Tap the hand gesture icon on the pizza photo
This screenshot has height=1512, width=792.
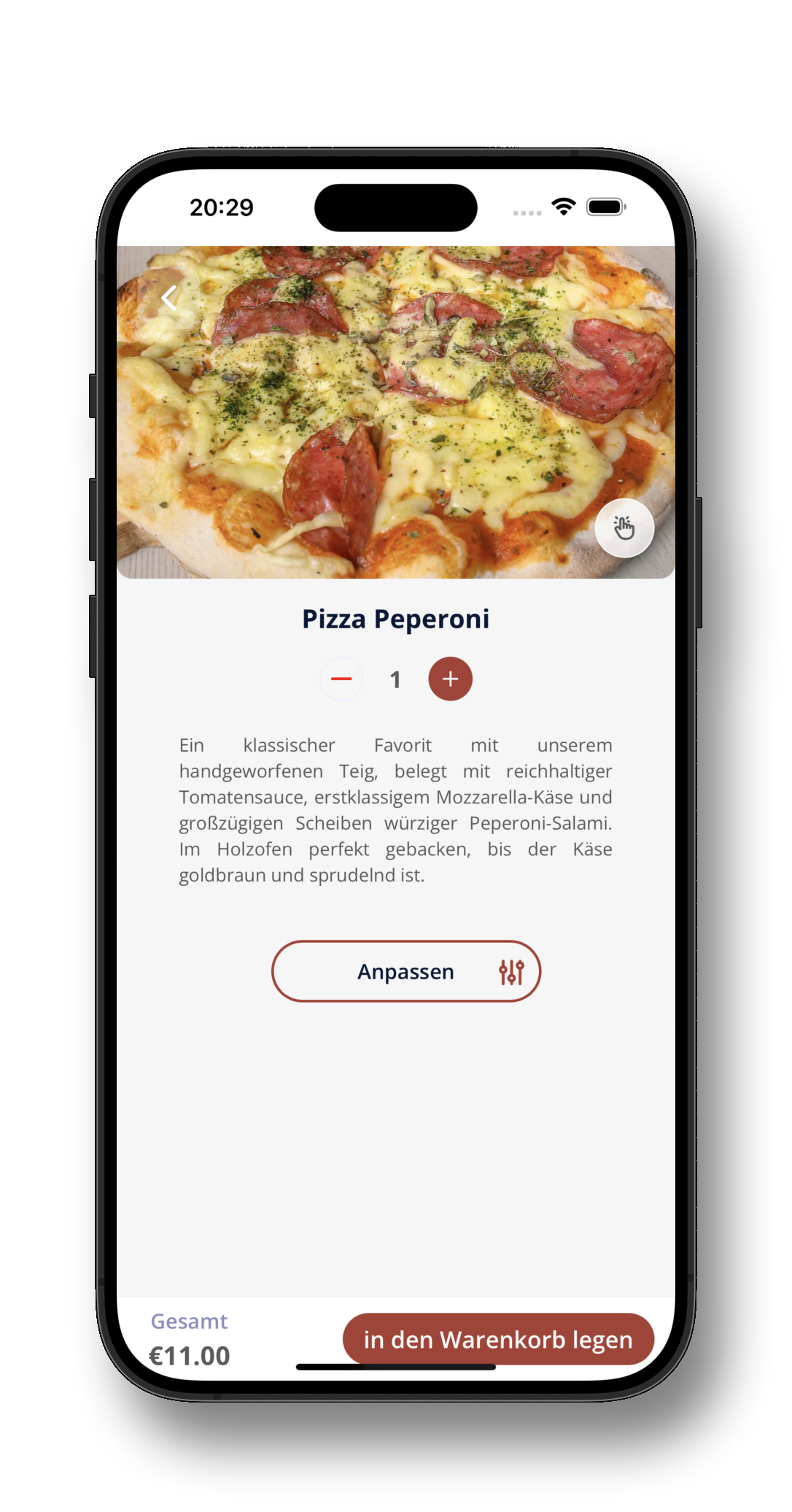coord(624,528)
